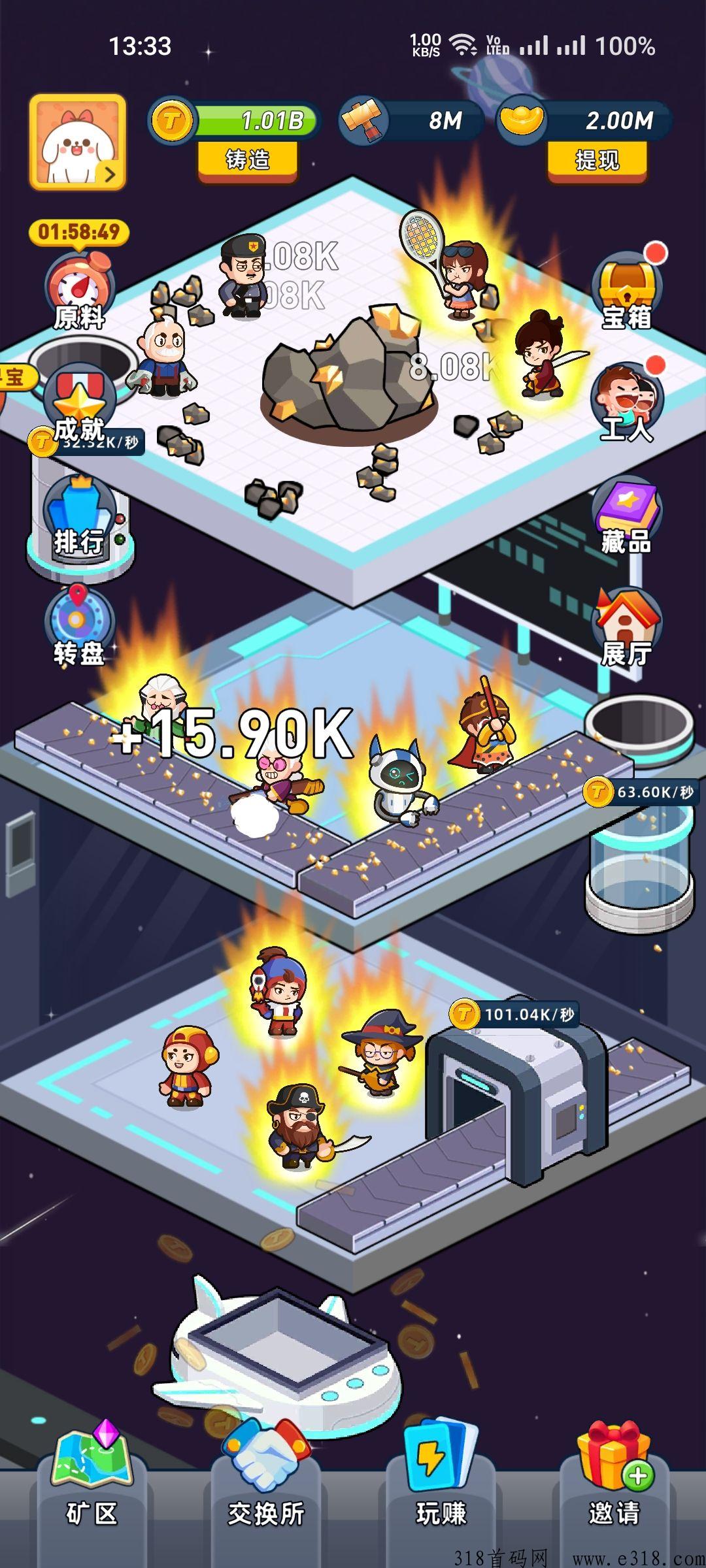Go to the 展厅 exhibition hall
This screenshot has height=1568, width=706.
tap(626, 629)
